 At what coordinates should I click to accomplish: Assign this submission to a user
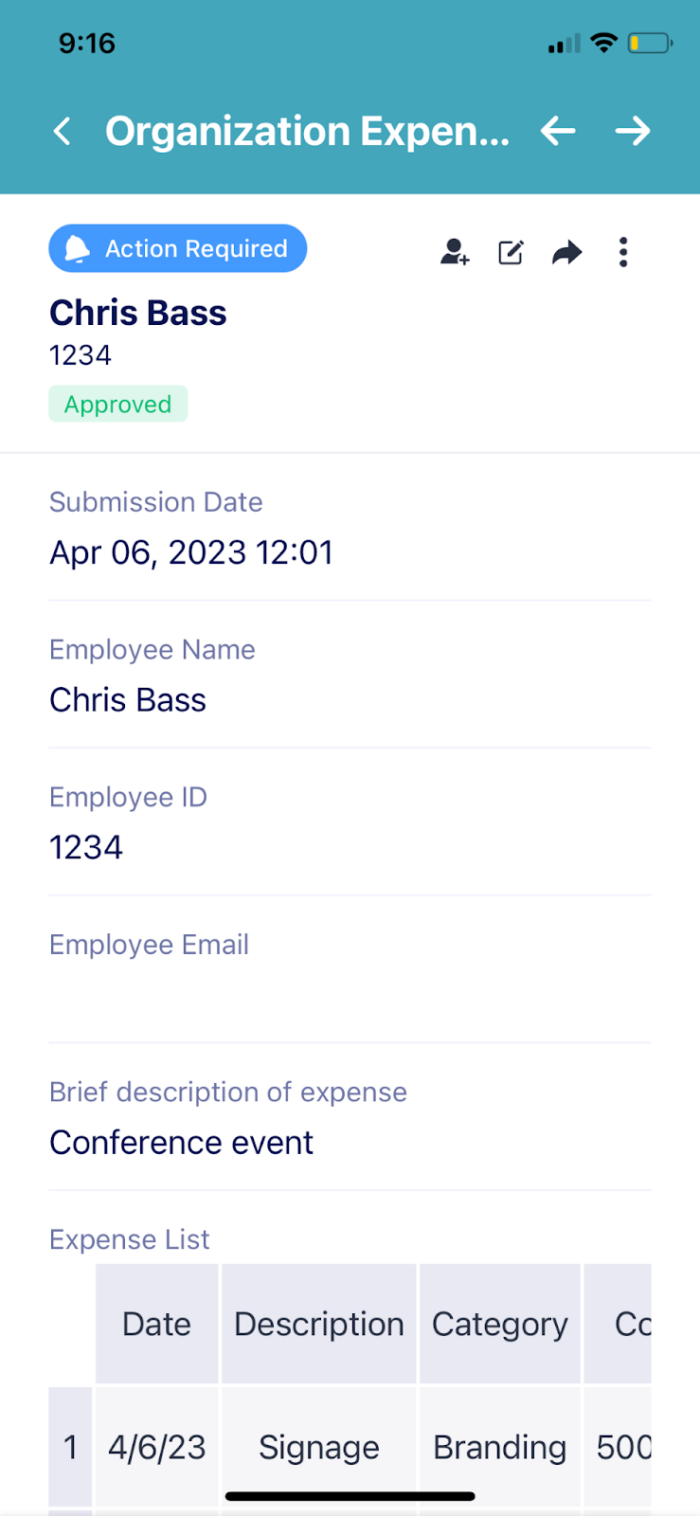455,252
